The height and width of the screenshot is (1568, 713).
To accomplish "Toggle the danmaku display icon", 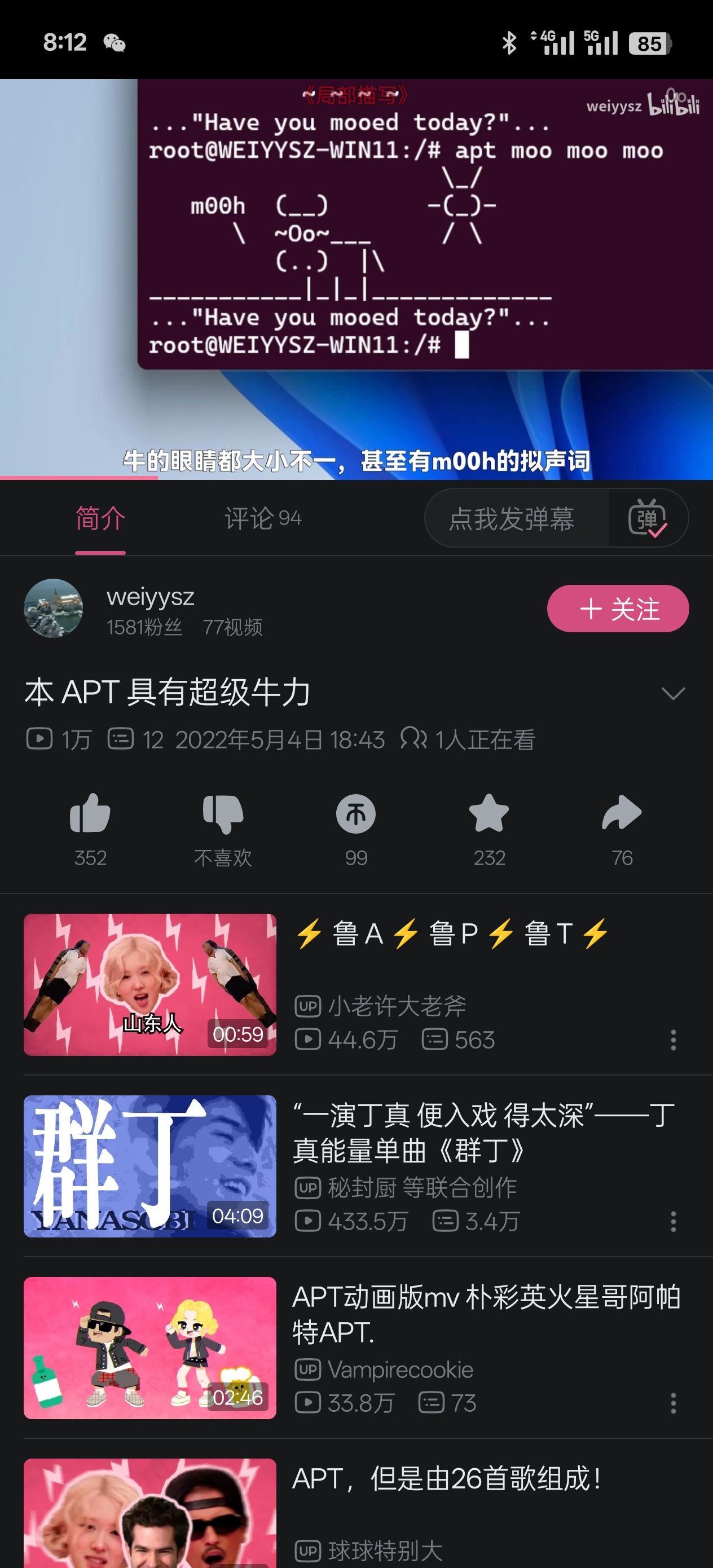I will pyautogui.click(x=646, y=518).
